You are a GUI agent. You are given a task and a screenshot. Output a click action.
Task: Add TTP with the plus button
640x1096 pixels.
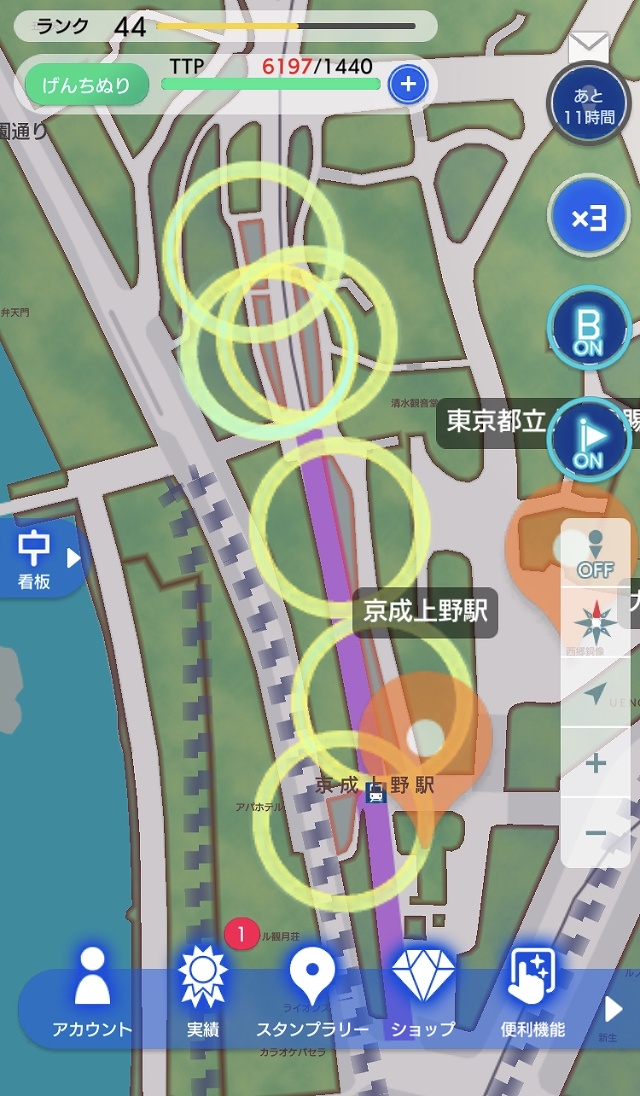[407, 85]
